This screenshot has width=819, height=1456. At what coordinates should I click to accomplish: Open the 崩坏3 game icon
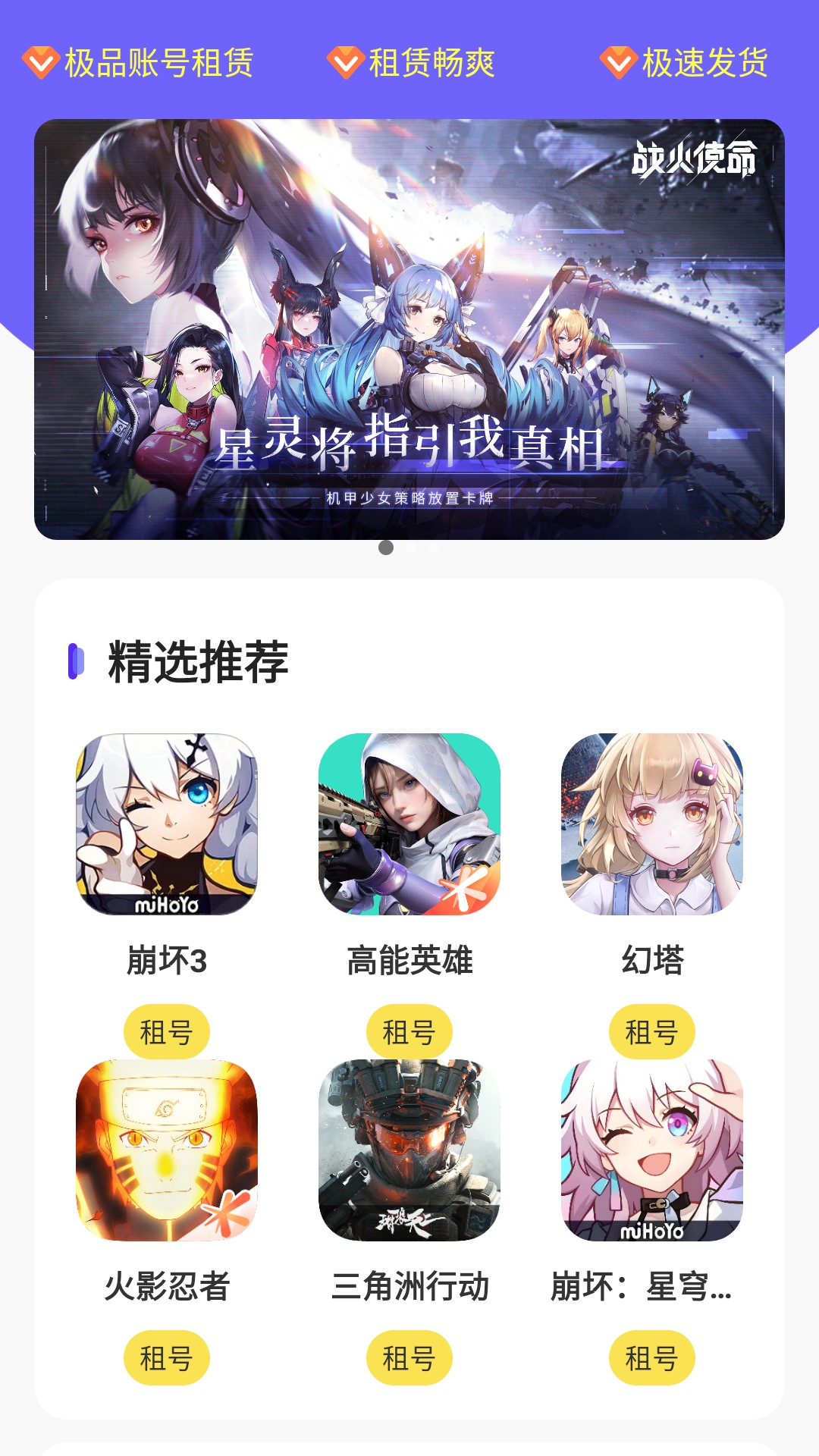(167, 824)
